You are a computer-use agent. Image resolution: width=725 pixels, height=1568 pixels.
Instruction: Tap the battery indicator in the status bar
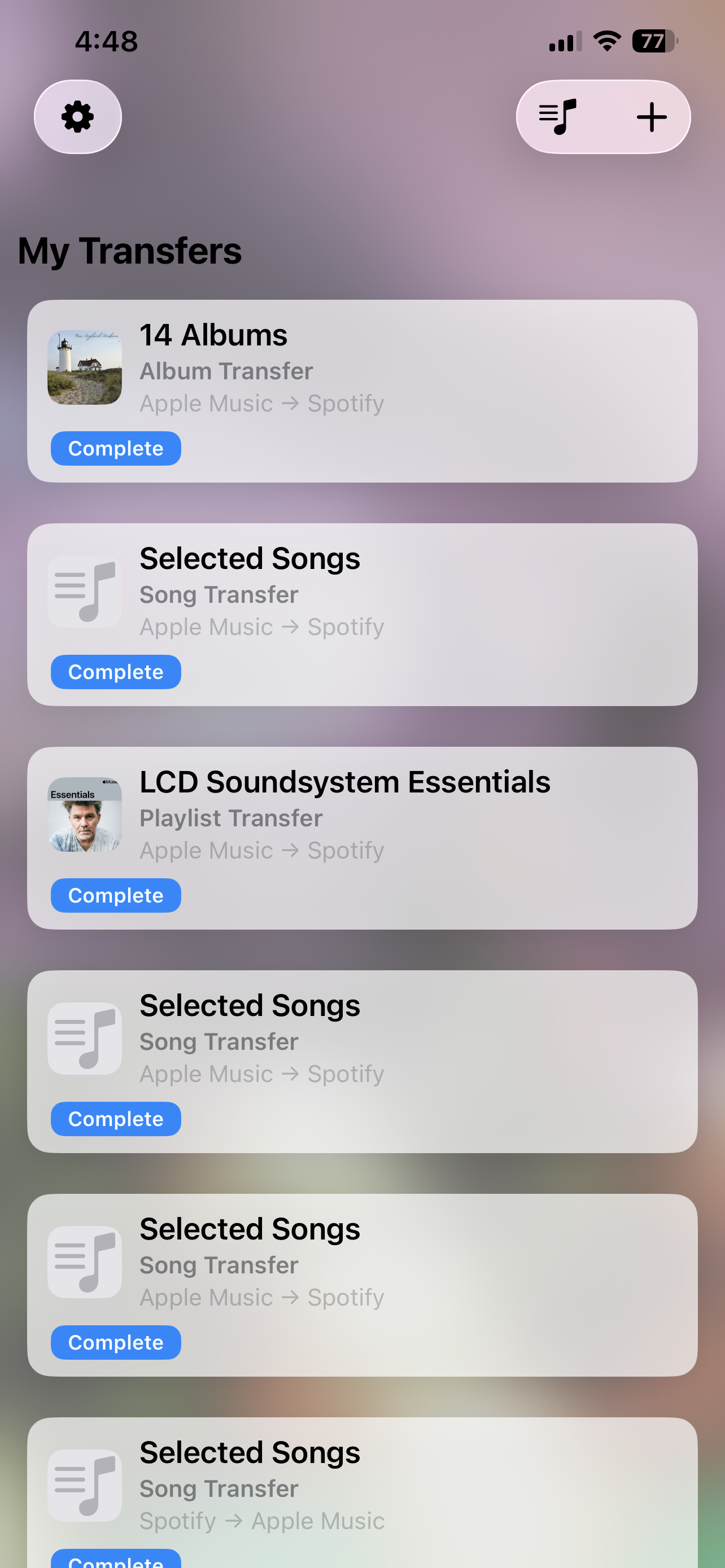654,40
